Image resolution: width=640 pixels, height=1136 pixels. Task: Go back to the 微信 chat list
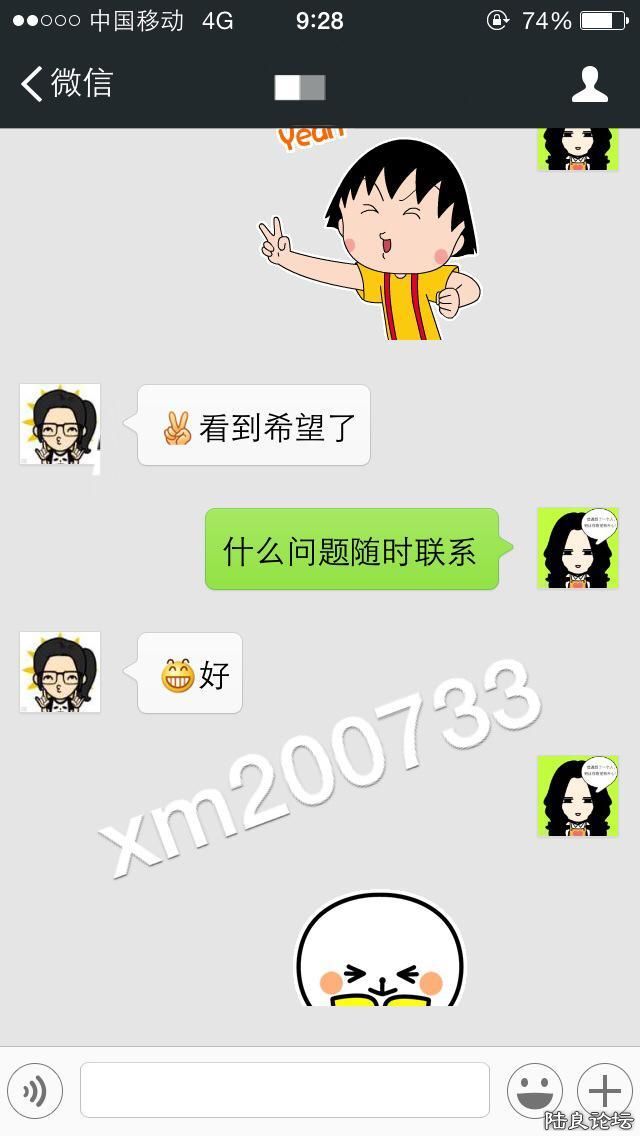point(66,83)
